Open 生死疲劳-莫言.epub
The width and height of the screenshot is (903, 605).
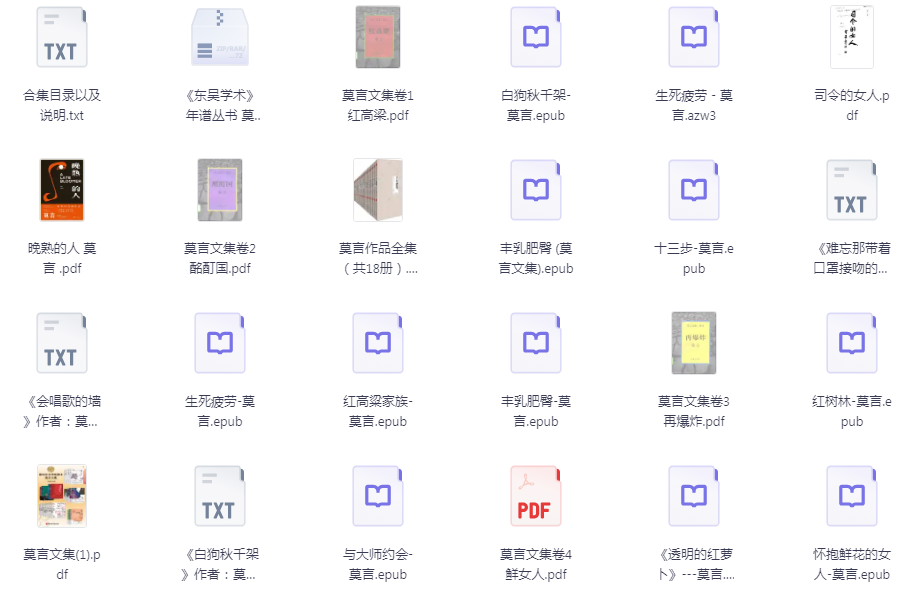(219, 343)
